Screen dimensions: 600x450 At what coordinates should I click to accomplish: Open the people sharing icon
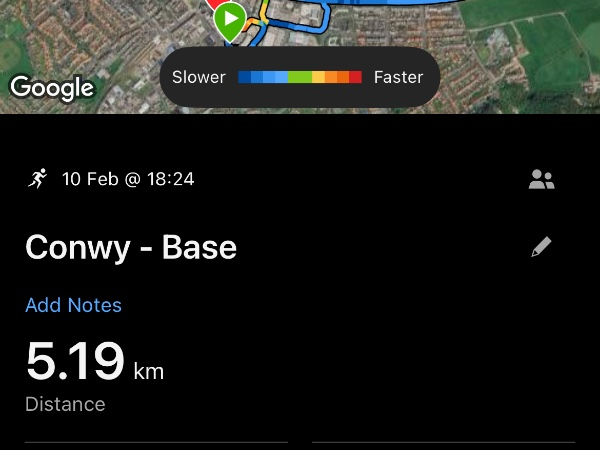(x=541, y=180)
